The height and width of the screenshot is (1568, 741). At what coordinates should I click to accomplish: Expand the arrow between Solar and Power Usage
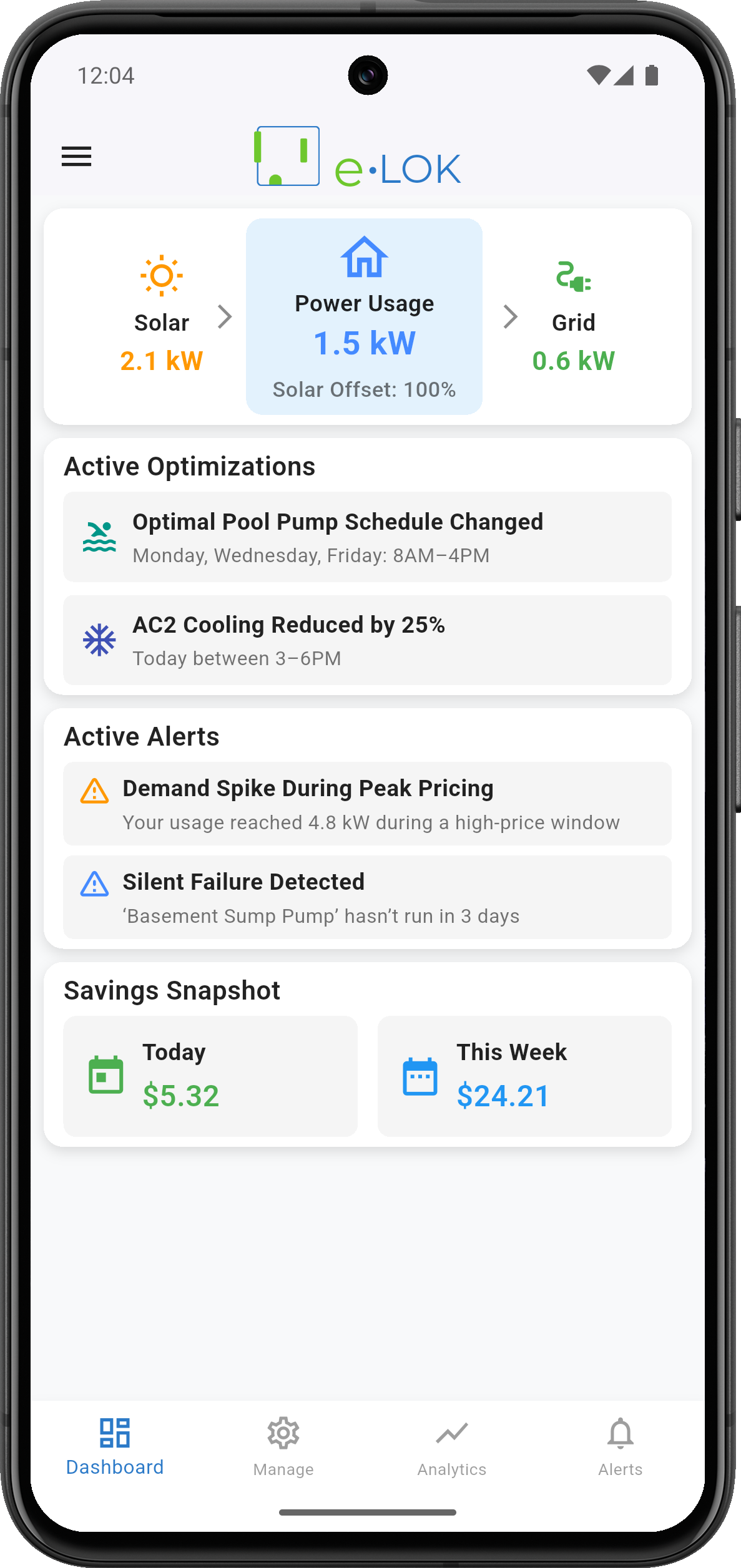click(225, 316)
